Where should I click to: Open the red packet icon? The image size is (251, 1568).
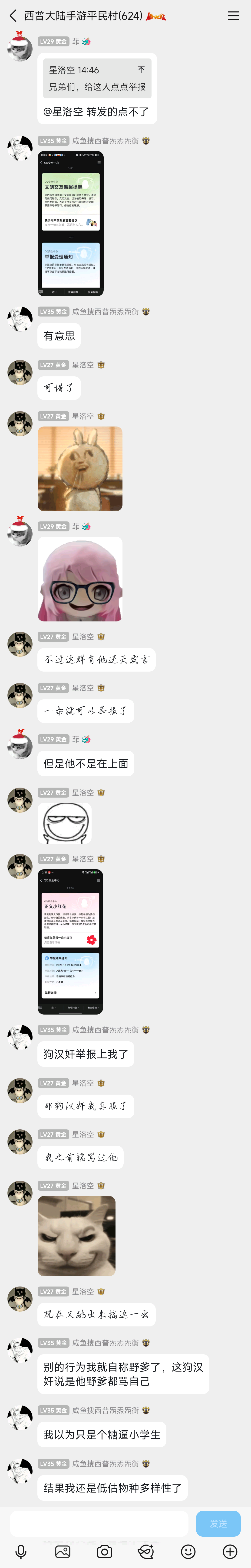pos(146,1552)
